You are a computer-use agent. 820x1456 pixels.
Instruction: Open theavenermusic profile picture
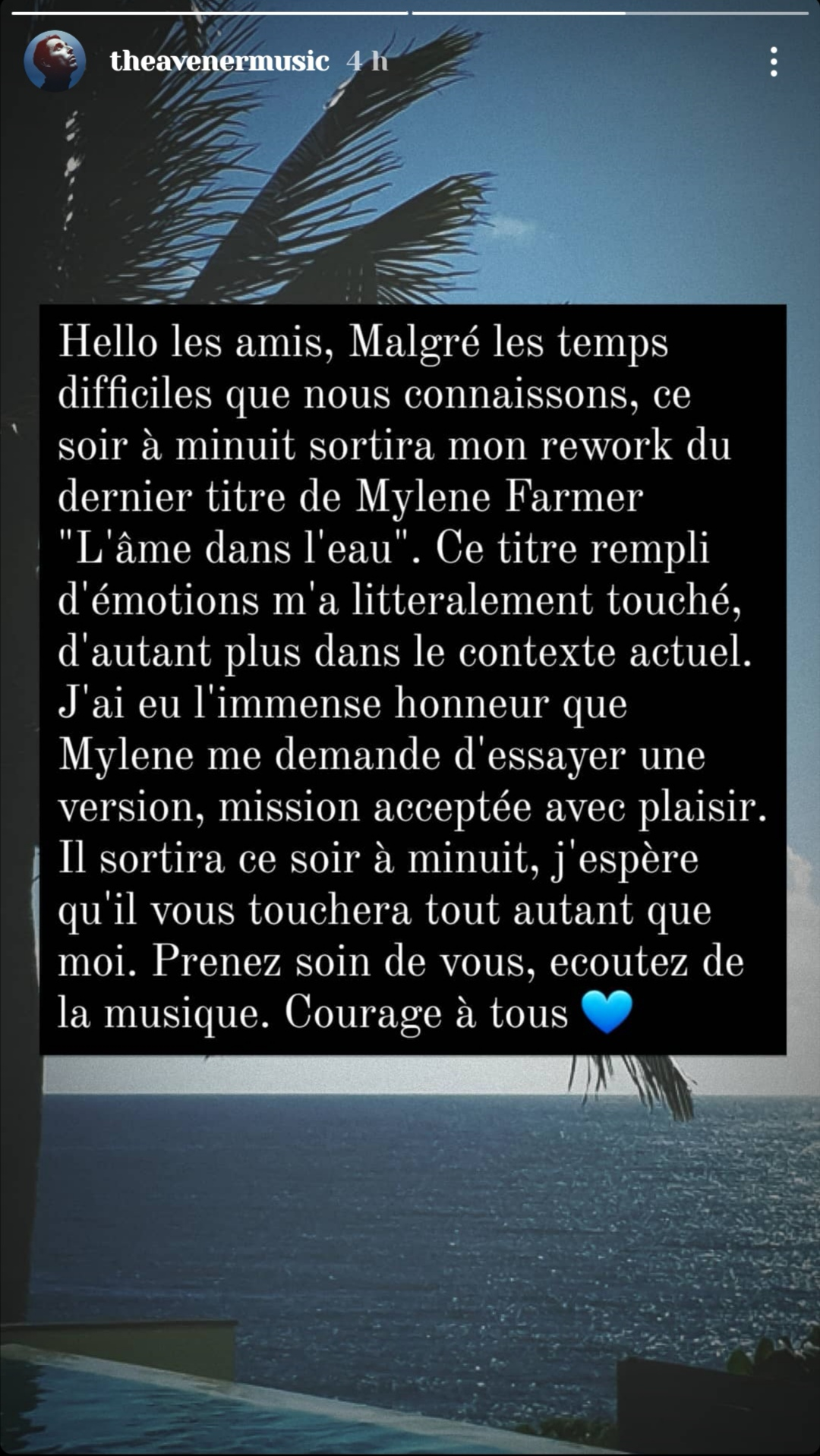click(55, 61)
